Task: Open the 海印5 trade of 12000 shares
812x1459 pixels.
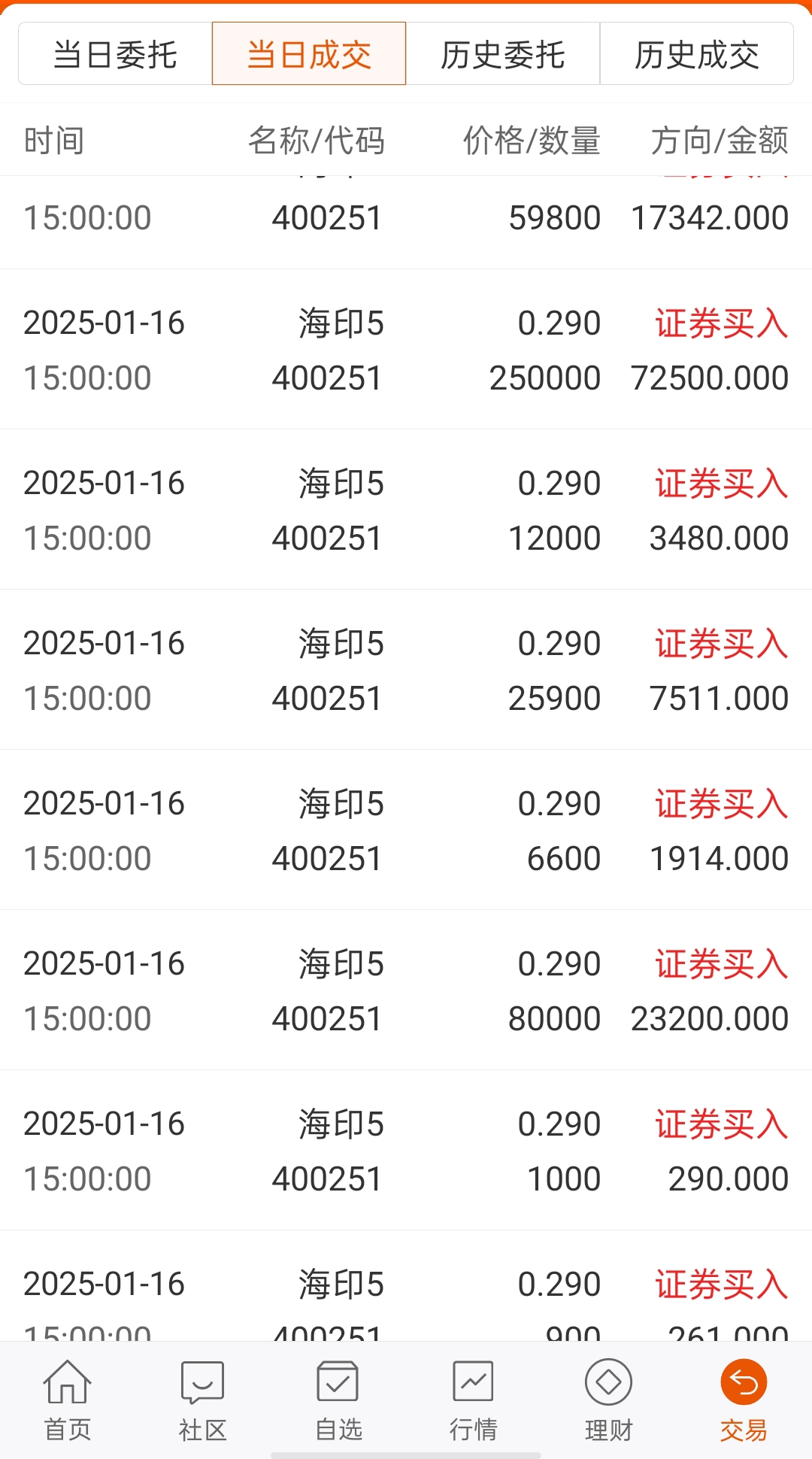Action: [406, 511]
